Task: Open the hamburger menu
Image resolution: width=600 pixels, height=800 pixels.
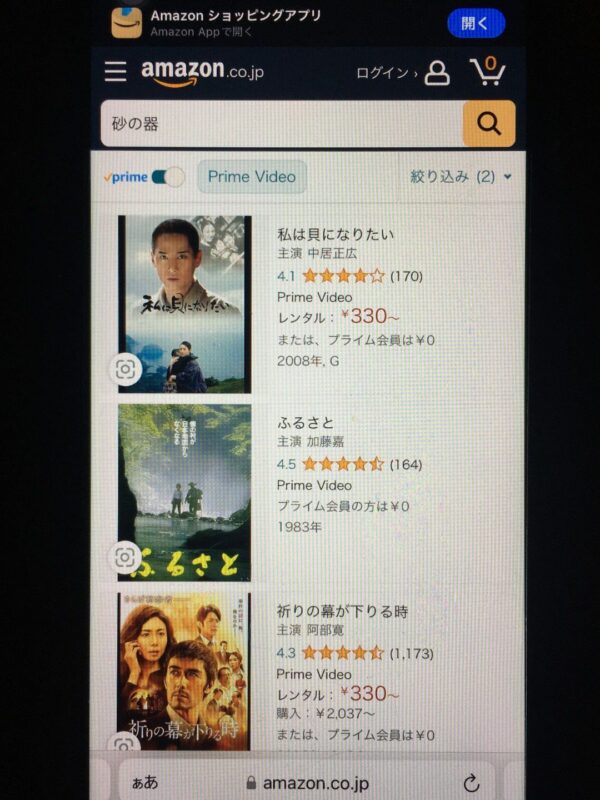Action: pos(116,72)
